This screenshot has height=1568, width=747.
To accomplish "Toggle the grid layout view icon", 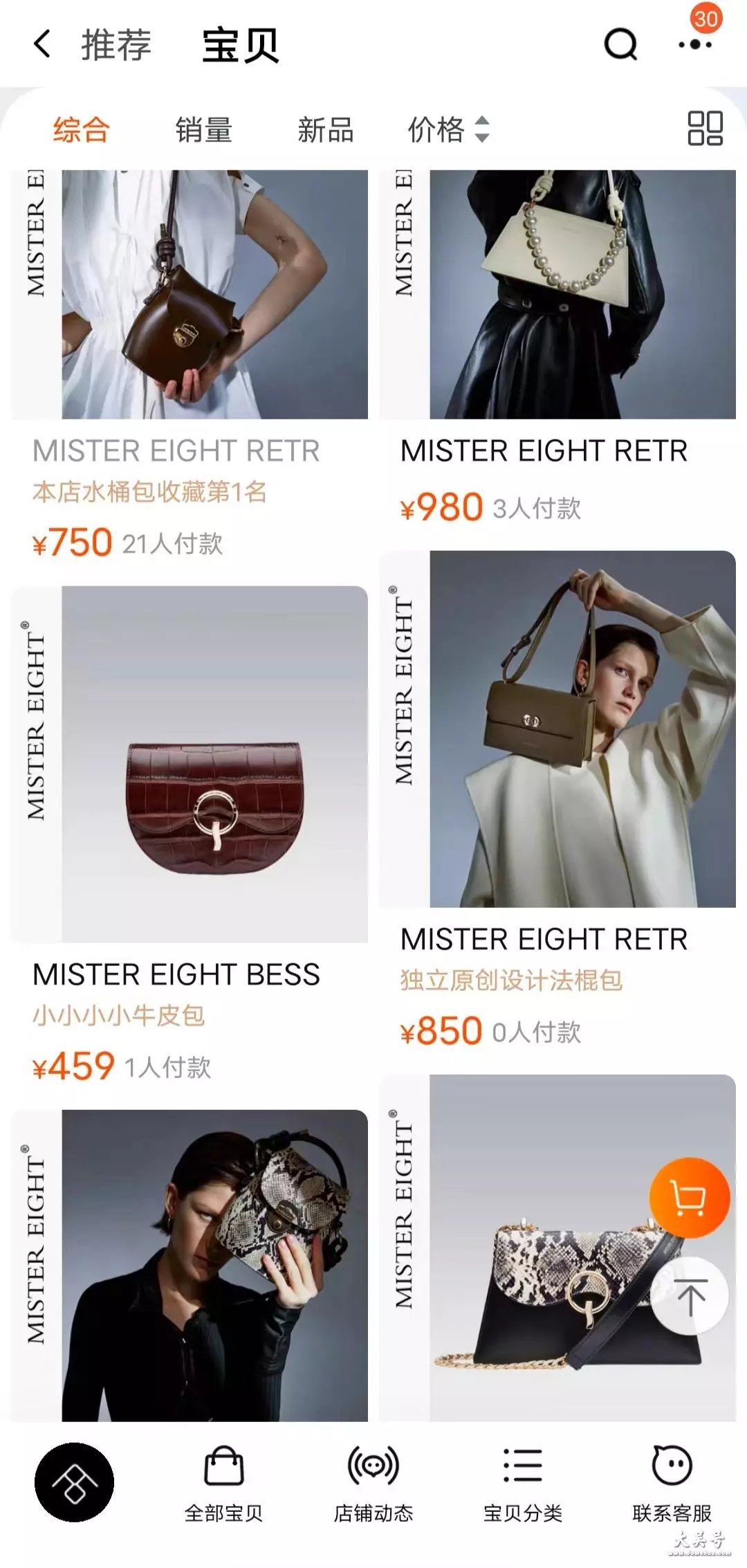I will [705, 129].
